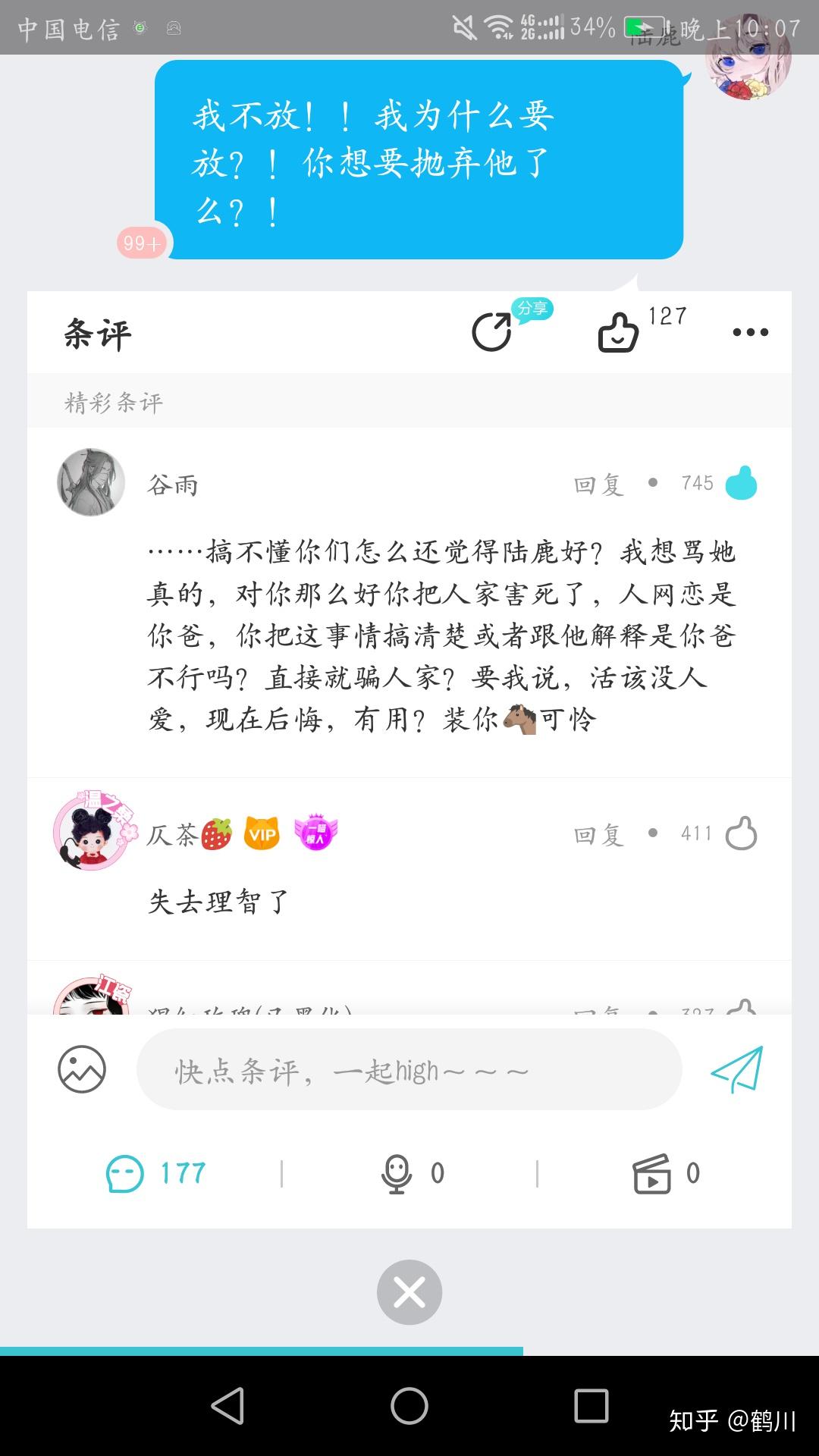Tap the comment input field 快点条评
Viewport: 819px width, 1456px height.
[x=409, y=1070]
